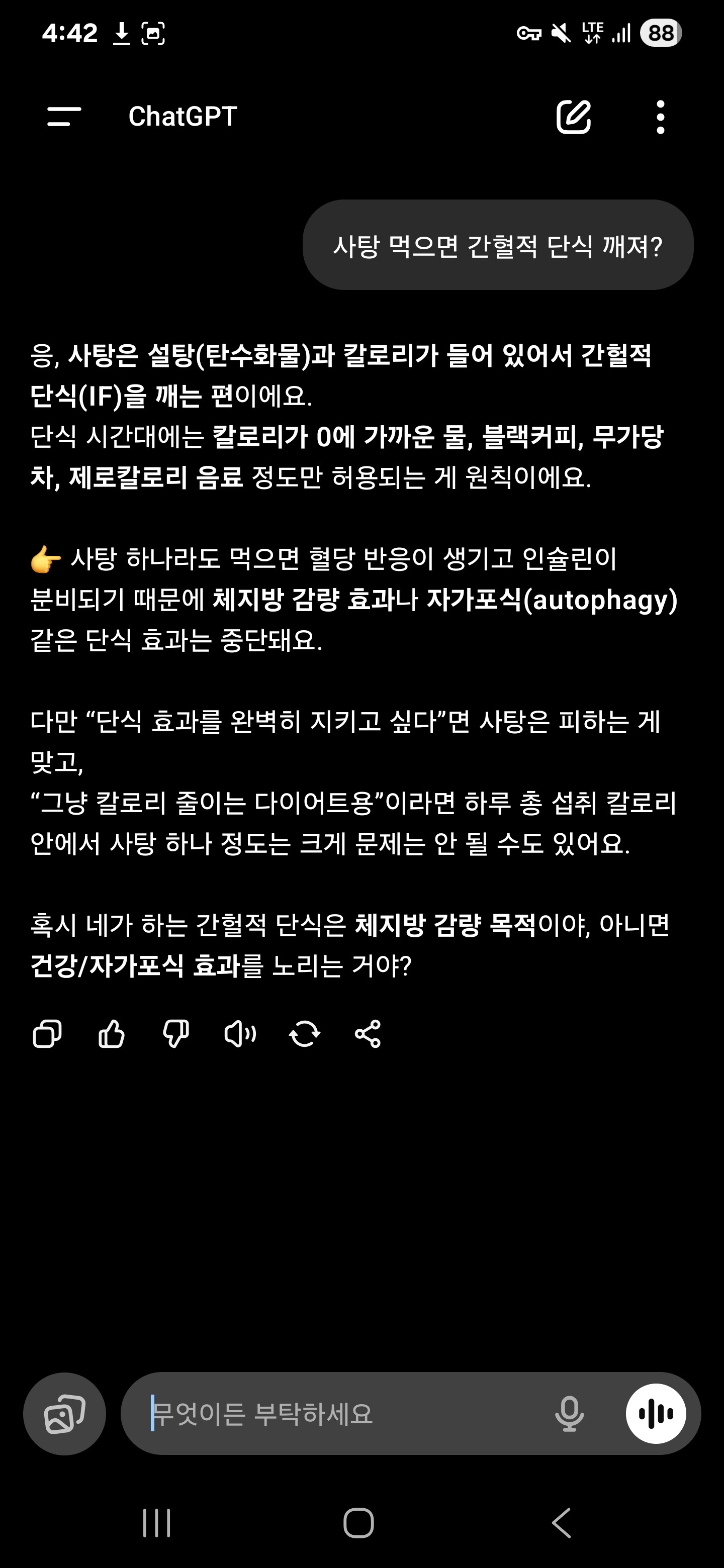The image size is (724, 1568).
Task: Open the sidebar menu
Action: coord(64,116)
